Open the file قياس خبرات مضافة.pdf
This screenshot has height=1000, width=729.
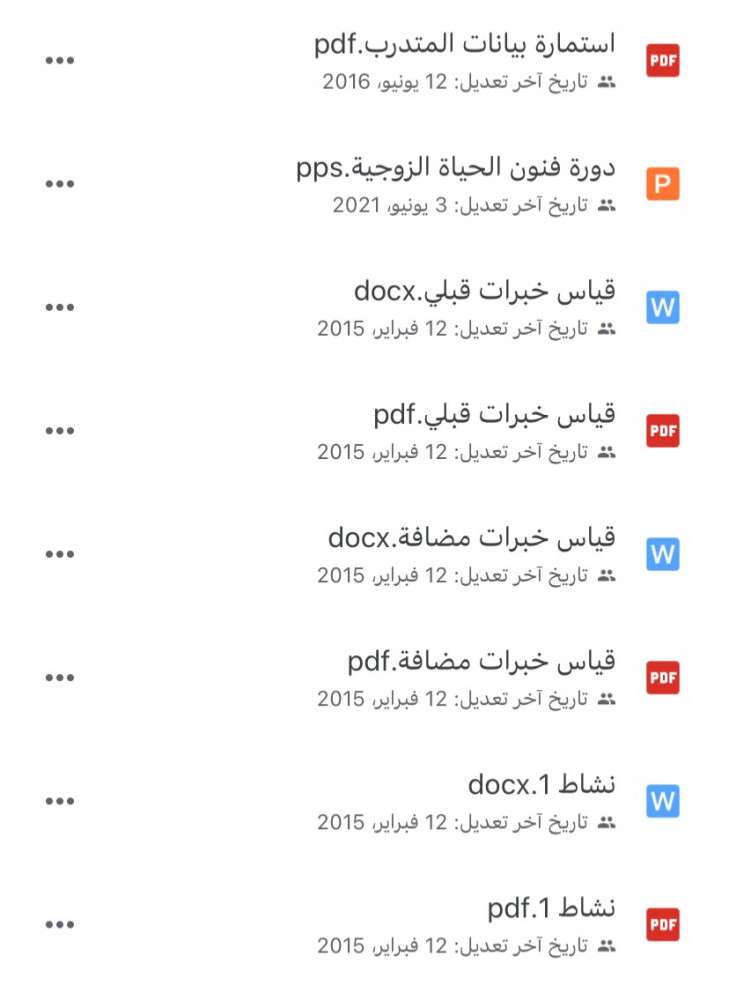(x=481, y=662)
